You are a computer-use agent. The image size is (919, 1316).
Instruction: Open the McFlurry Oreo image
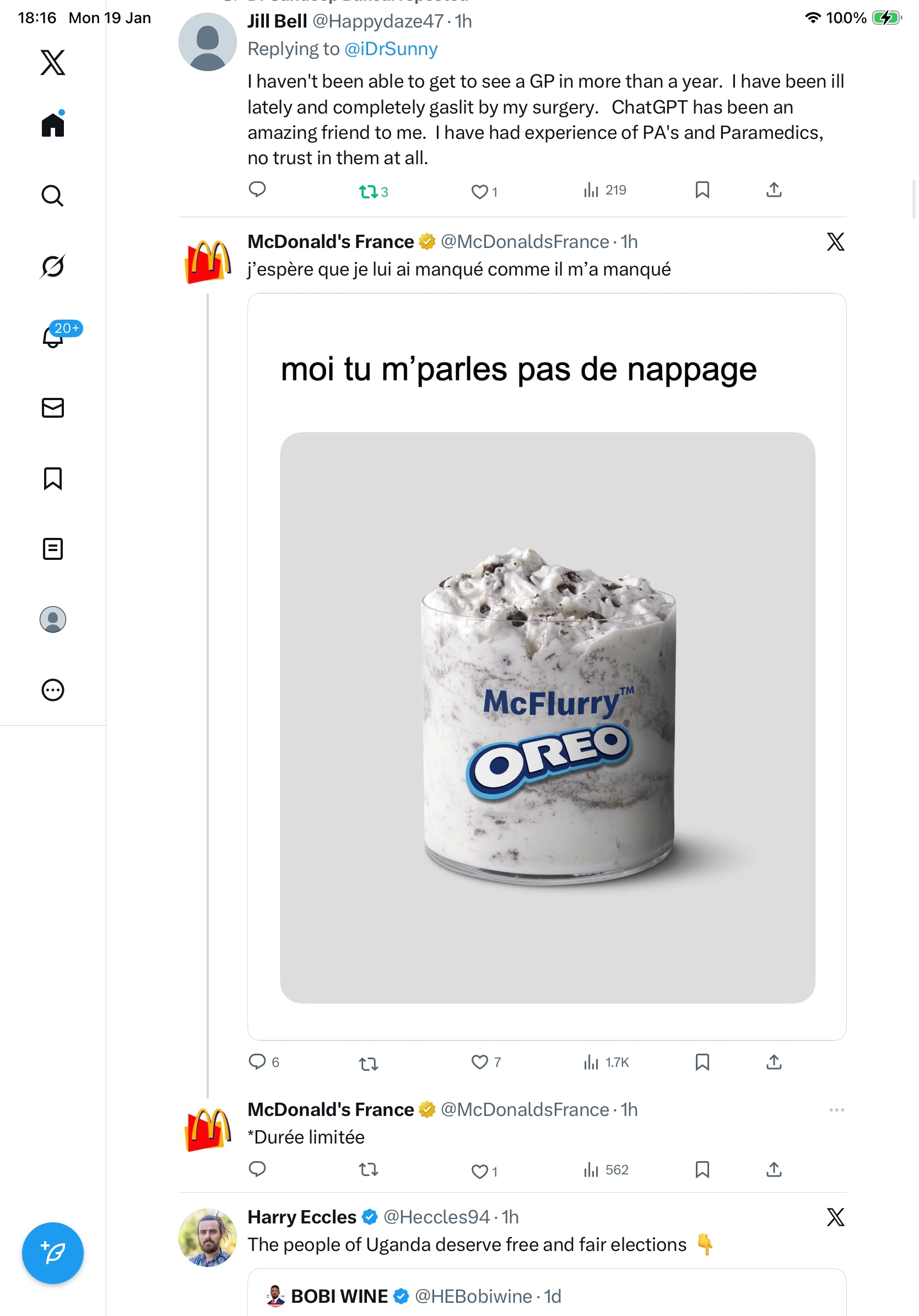[x=547, y=716]
